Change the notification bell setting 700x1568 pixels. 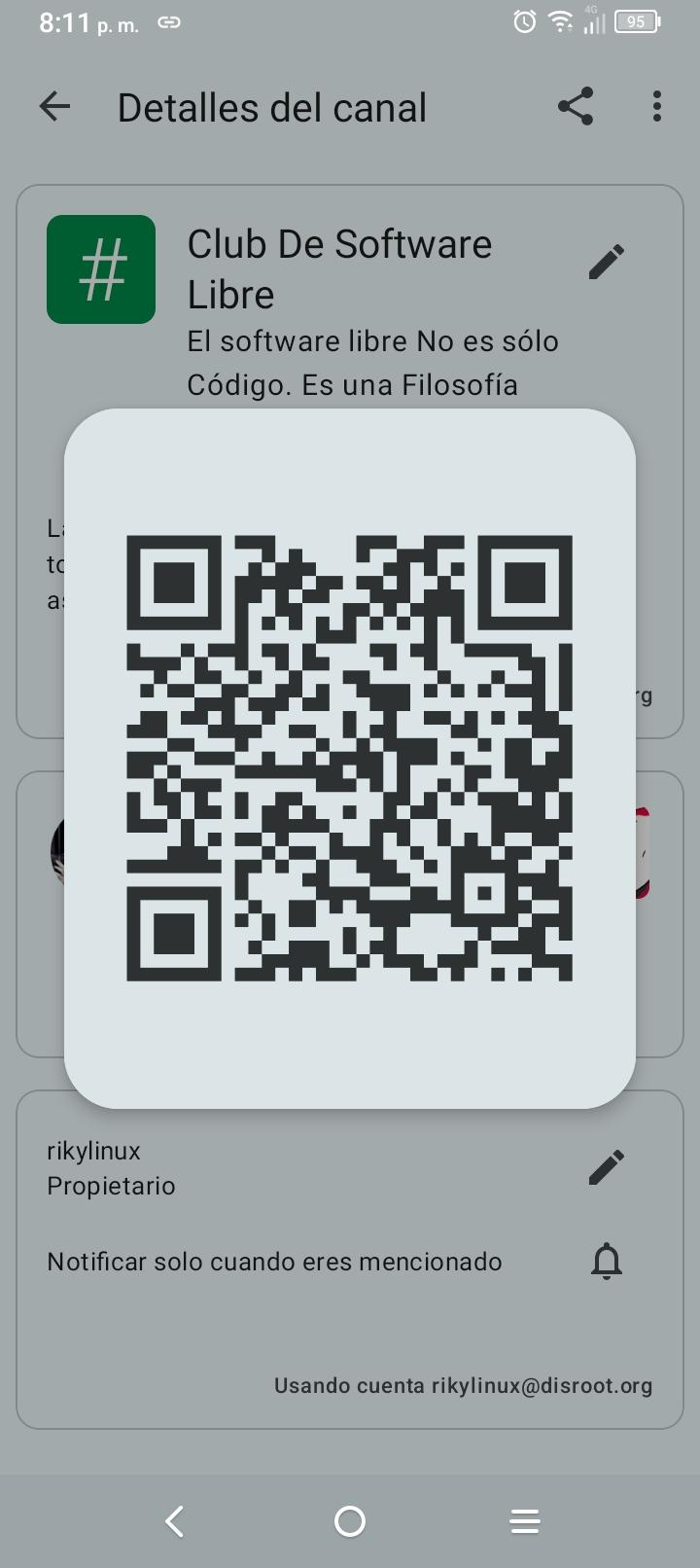click(x=607, y=1261)
